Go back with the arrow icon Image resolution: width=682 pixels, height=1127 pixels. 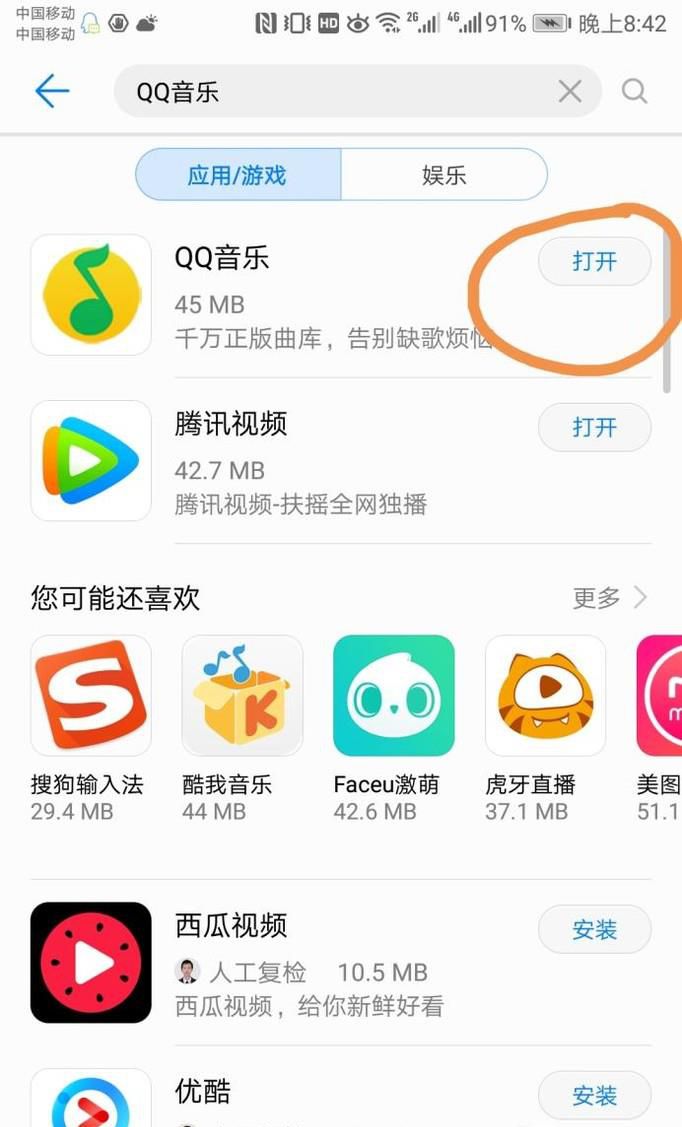click(51, 91)
